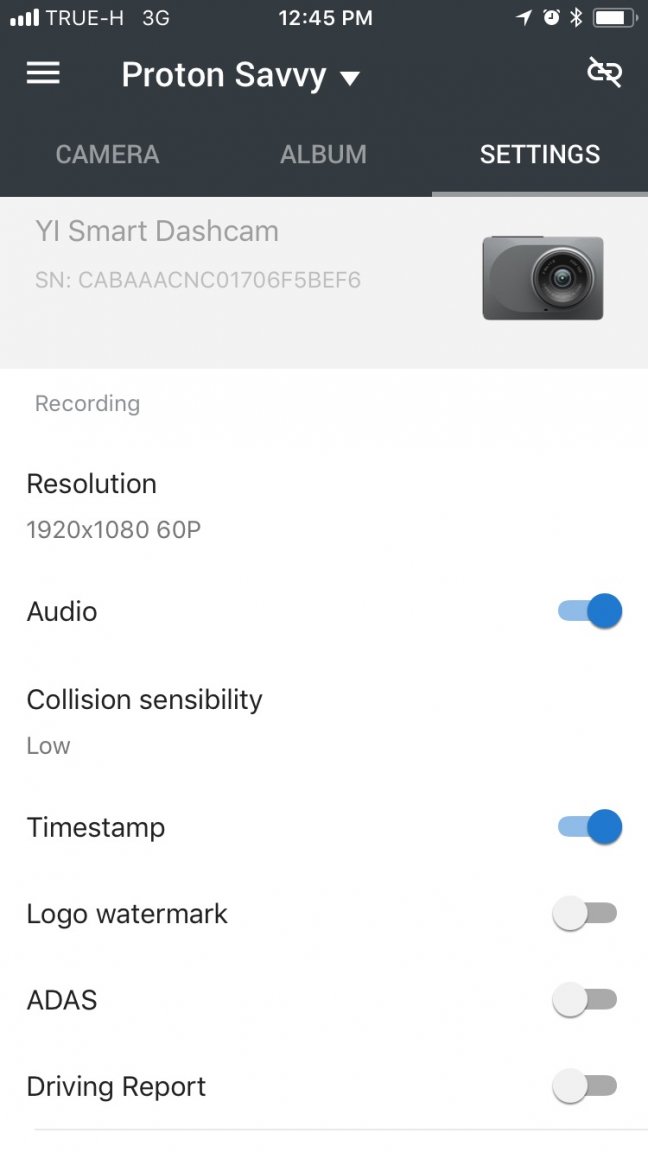Image resolution: width=648 pixels, height=1152 pixels.
Task: Expand the Proton Savvy device dropdown
Action: pos(240,76)
